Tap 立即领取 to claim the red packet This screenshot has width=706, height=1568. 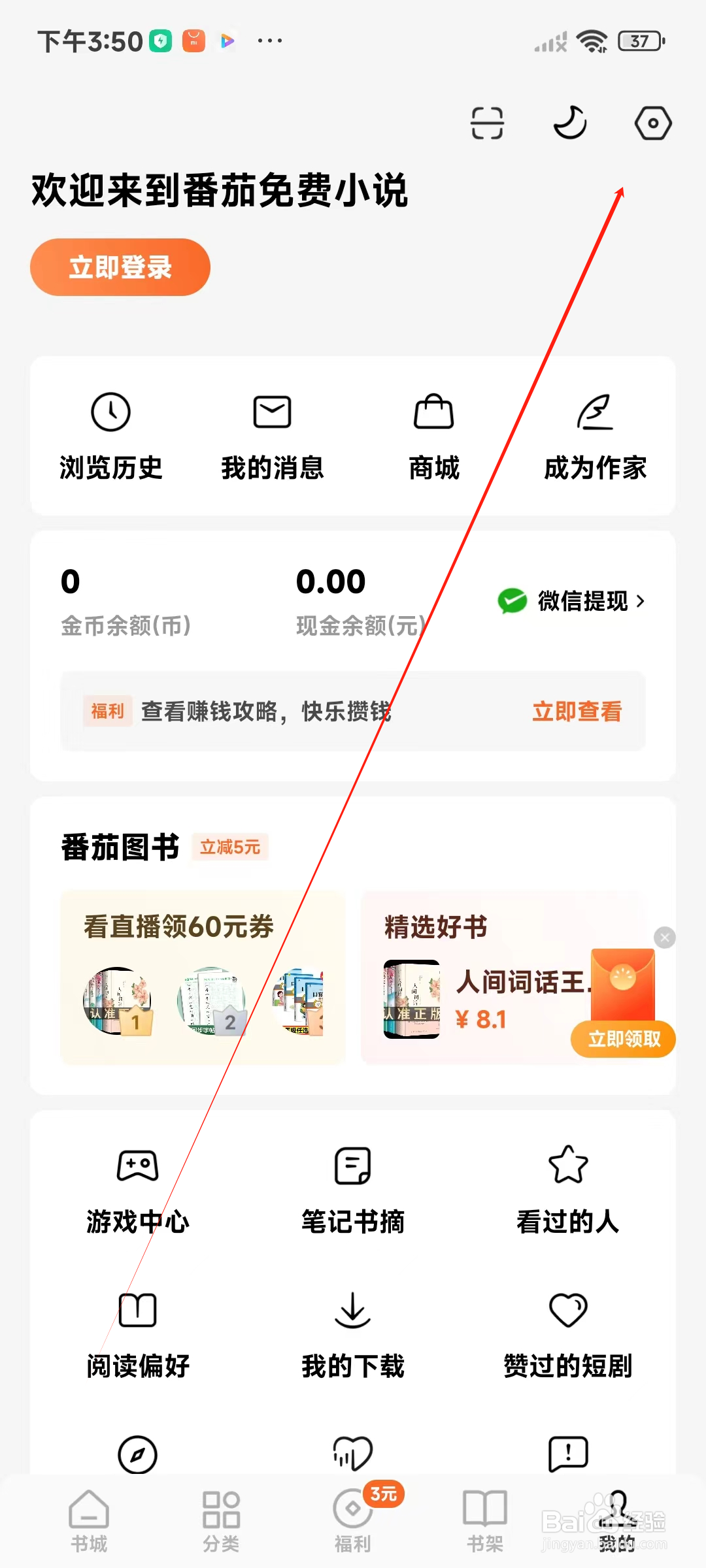coord(622,1038)
